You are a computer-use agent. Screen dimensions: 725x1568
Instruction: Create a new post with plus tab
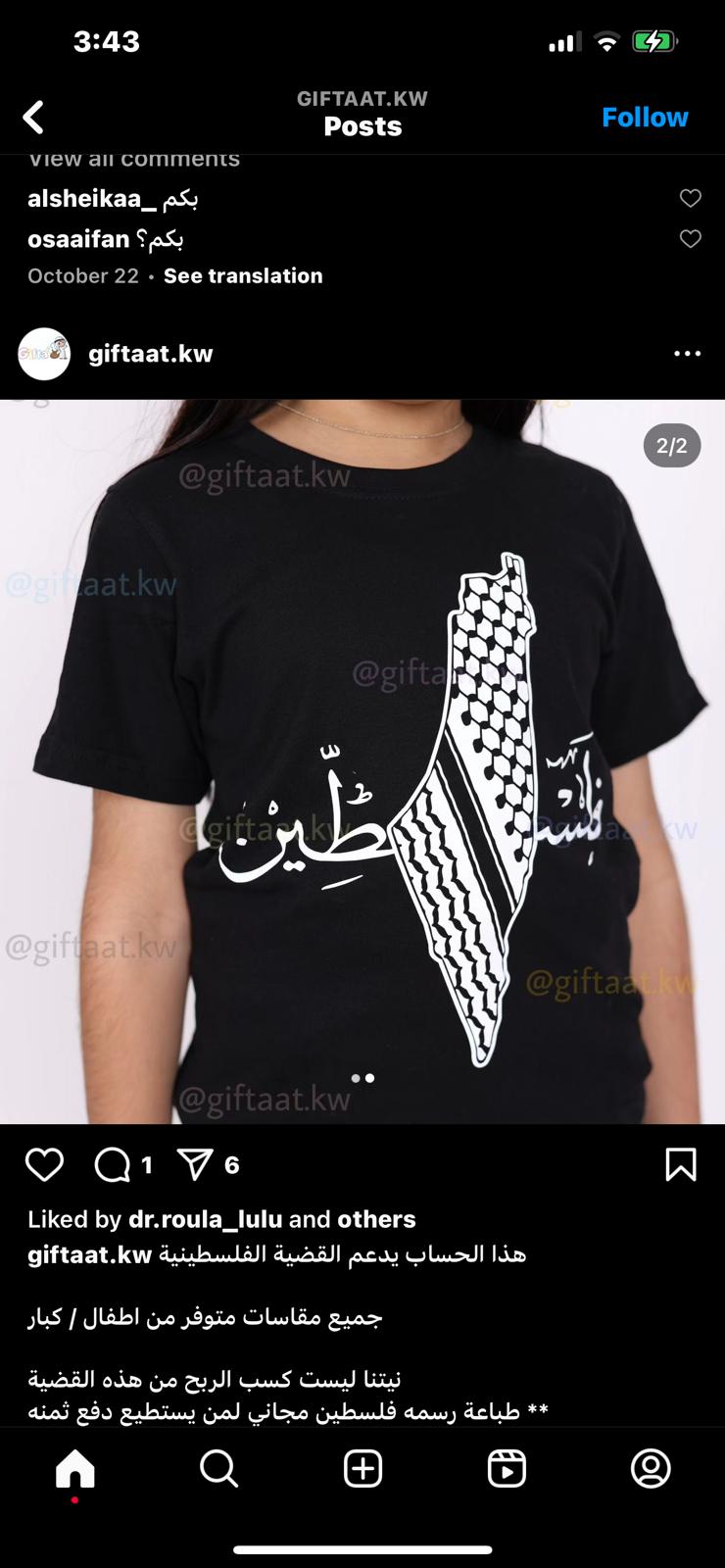point(362,1469)
